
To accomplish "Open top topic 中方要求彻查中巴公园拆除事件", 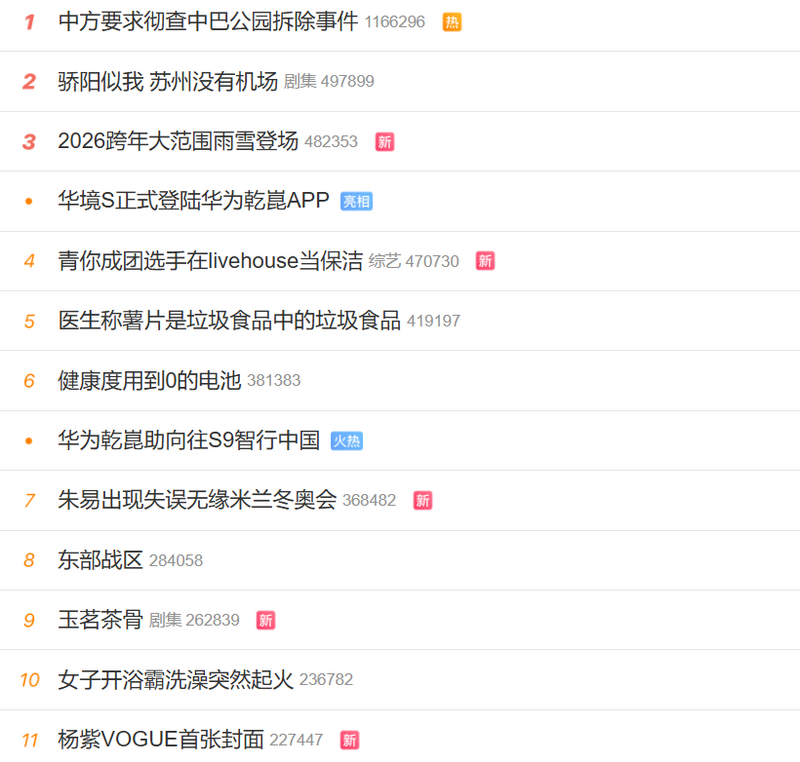I will click(x=208, y=21).
